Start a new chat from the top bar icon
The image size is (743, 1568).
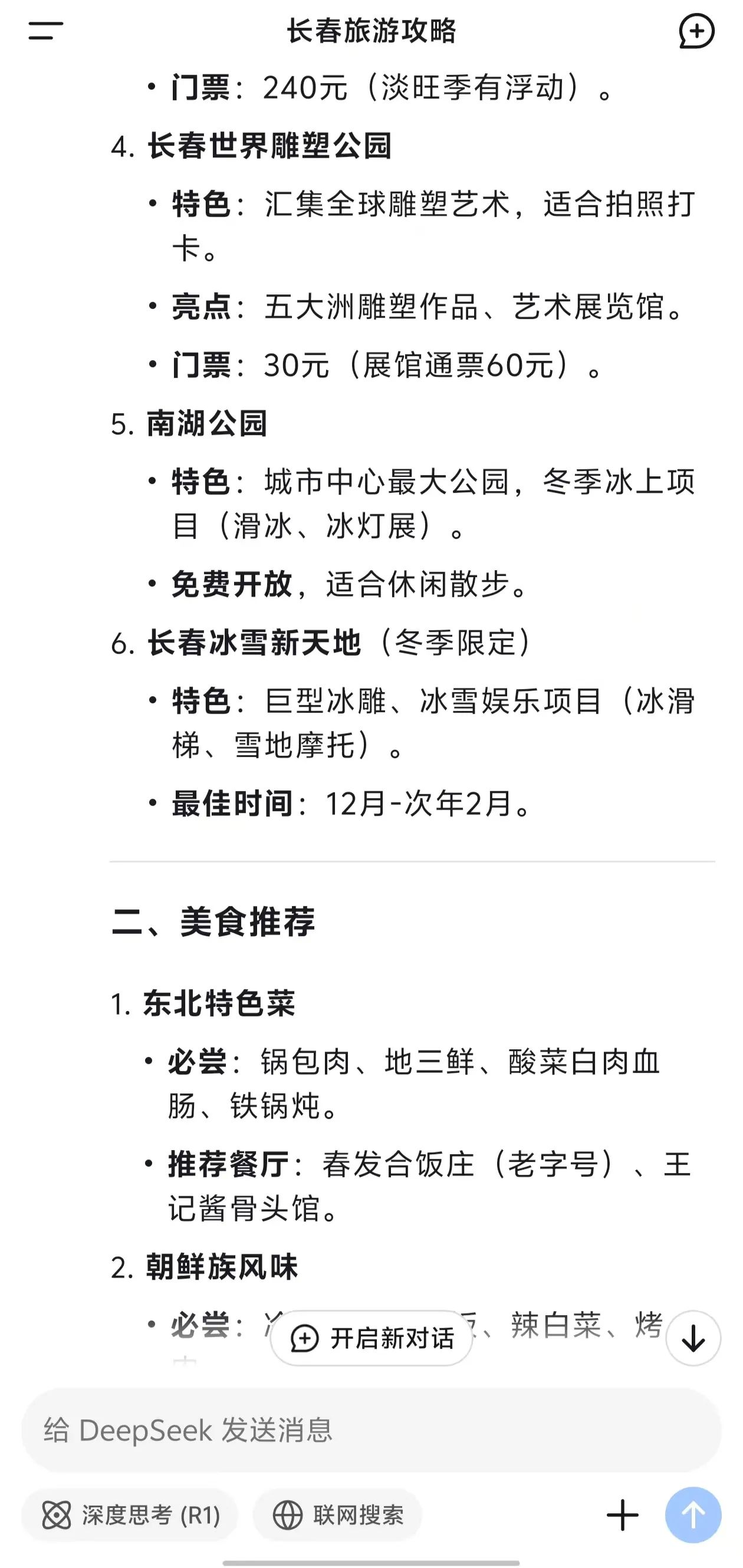(x=696, y=31)
